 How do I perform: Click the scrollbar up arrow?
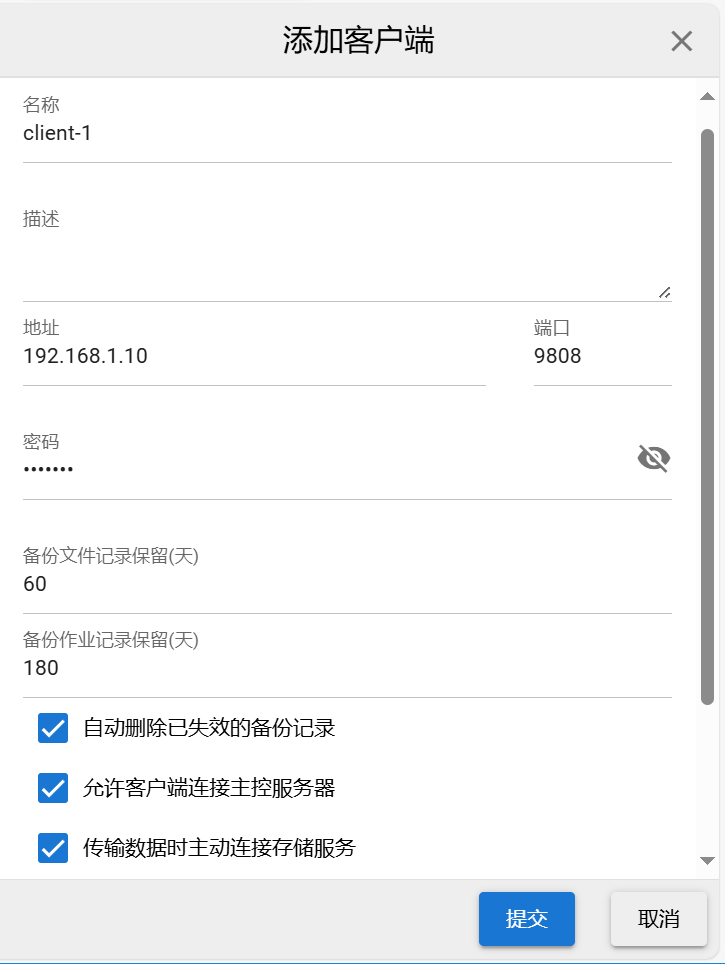pyautogui.click(x=707, y=97)
